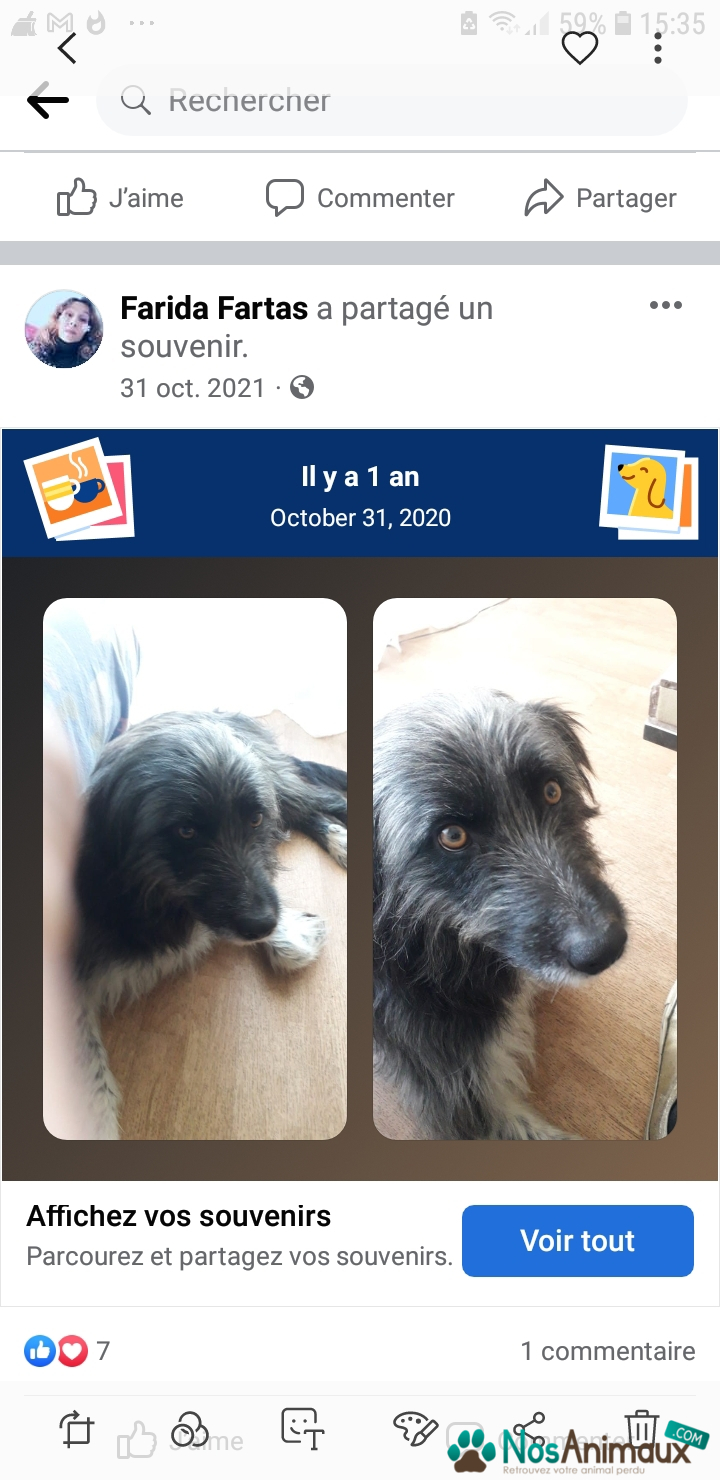Go back using the top-left chevron
The image size is (720, 1480).
tap(67, 48)
